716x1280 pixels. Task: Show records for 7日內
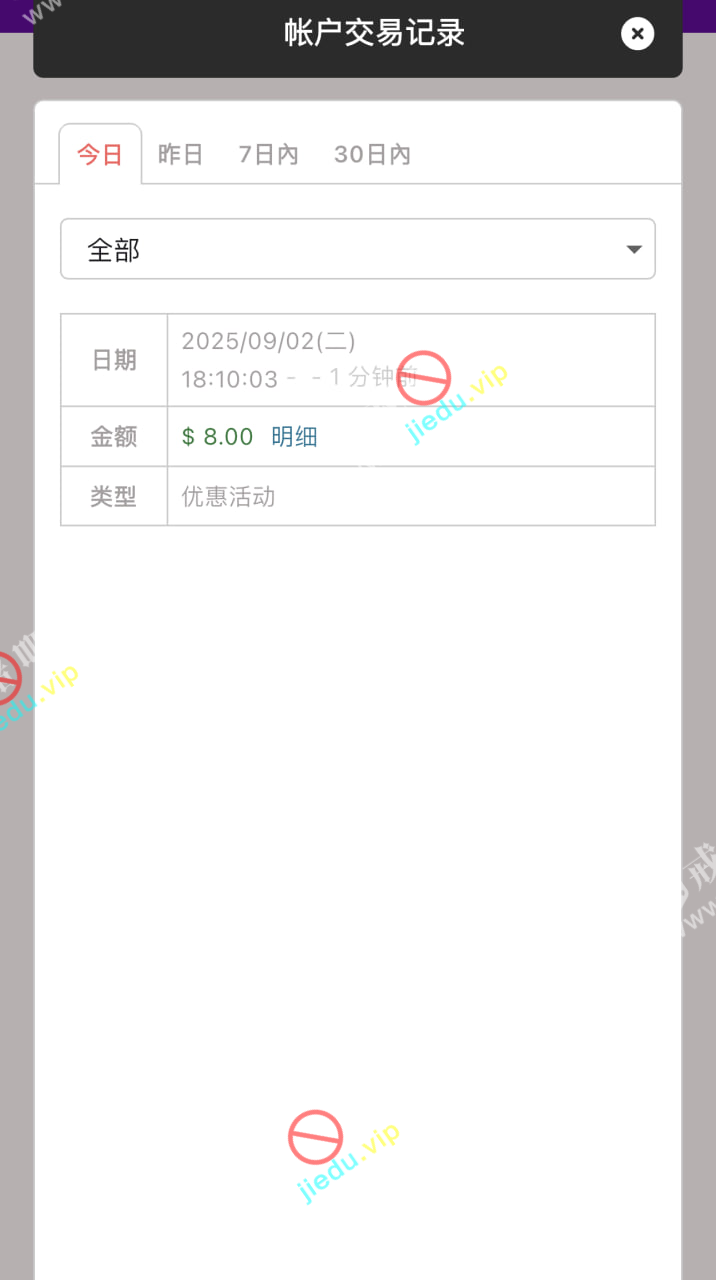tap(268, 155)
